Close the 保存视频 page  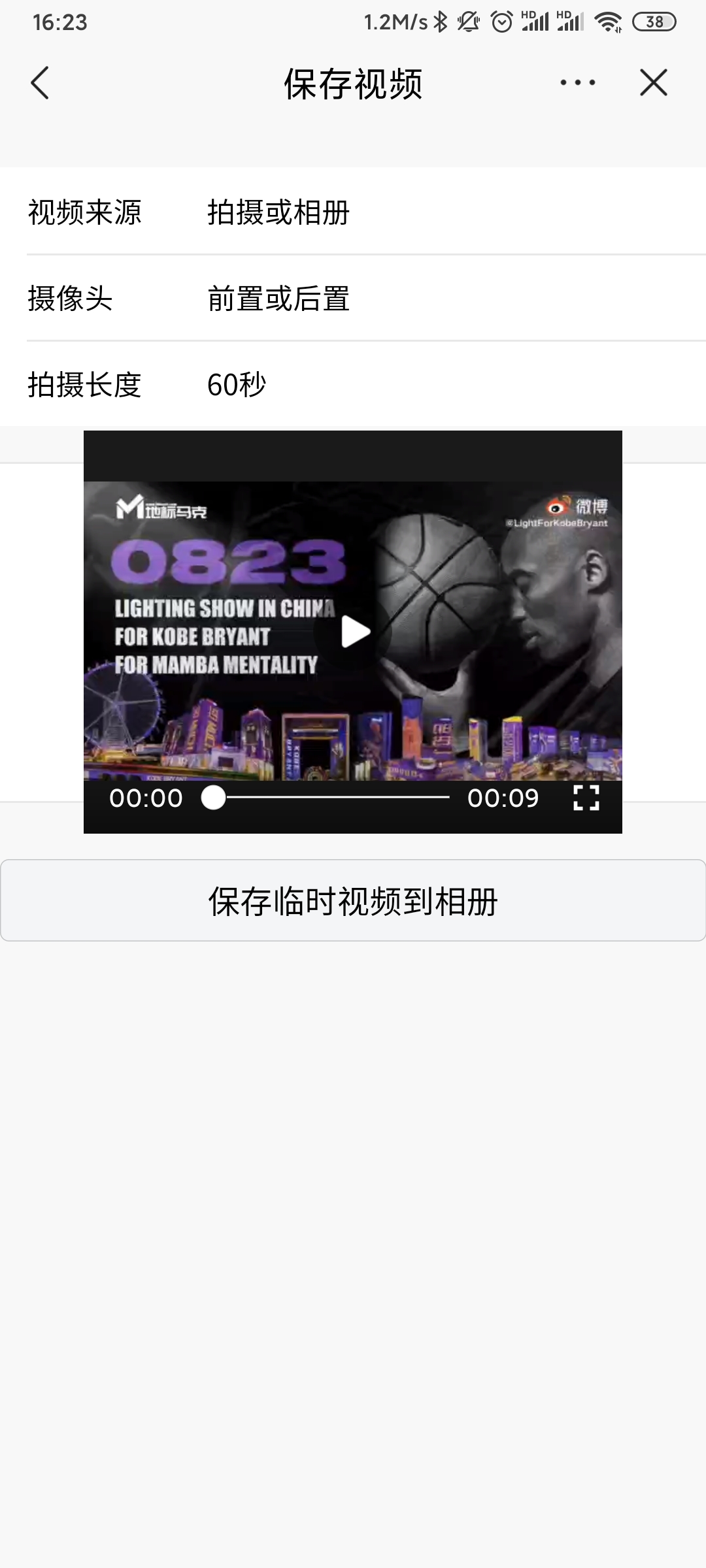[653, 83]
